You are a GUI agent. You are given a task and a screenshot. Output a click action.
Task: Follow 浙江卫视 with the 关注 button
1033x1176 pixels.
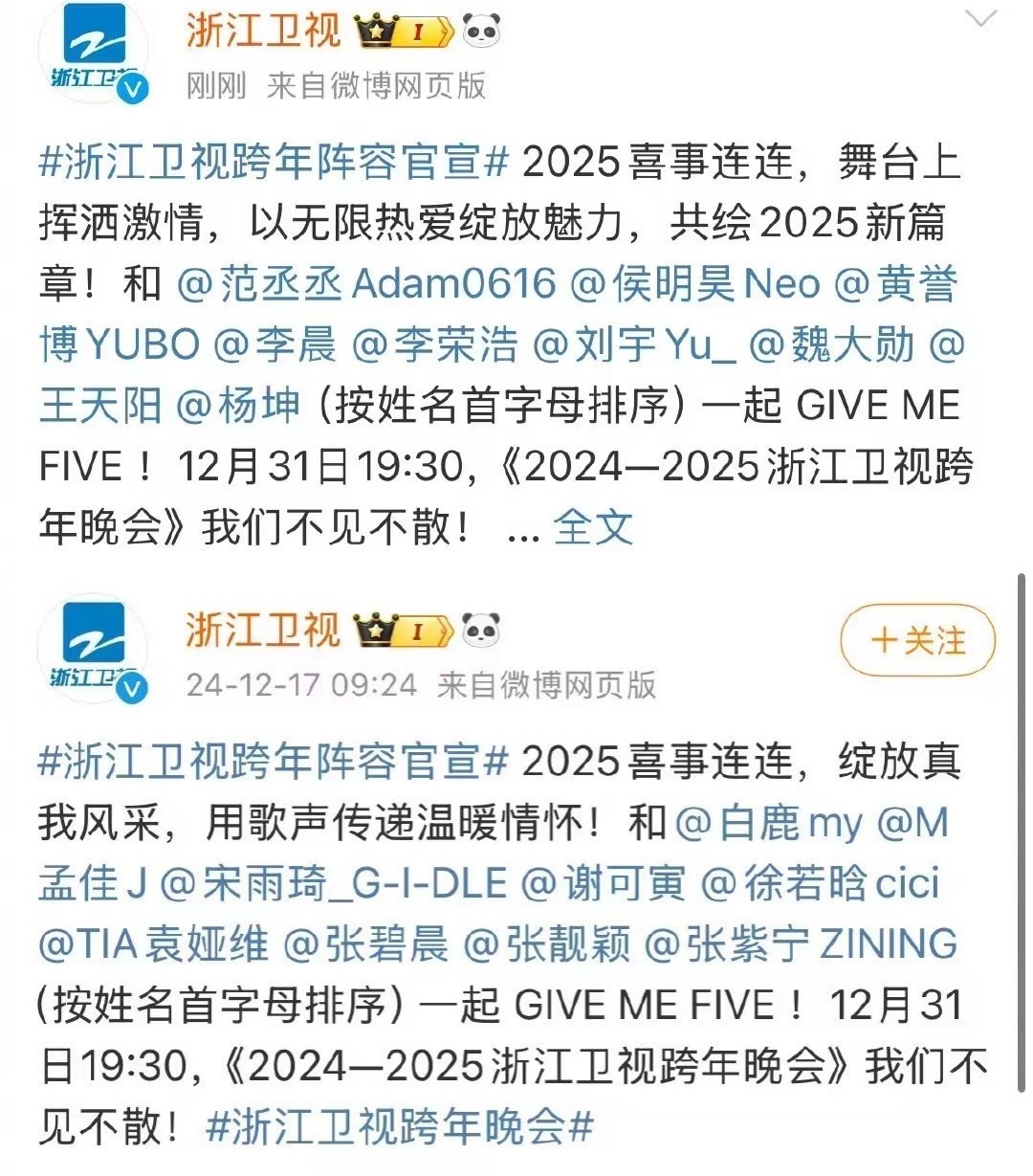917,641
